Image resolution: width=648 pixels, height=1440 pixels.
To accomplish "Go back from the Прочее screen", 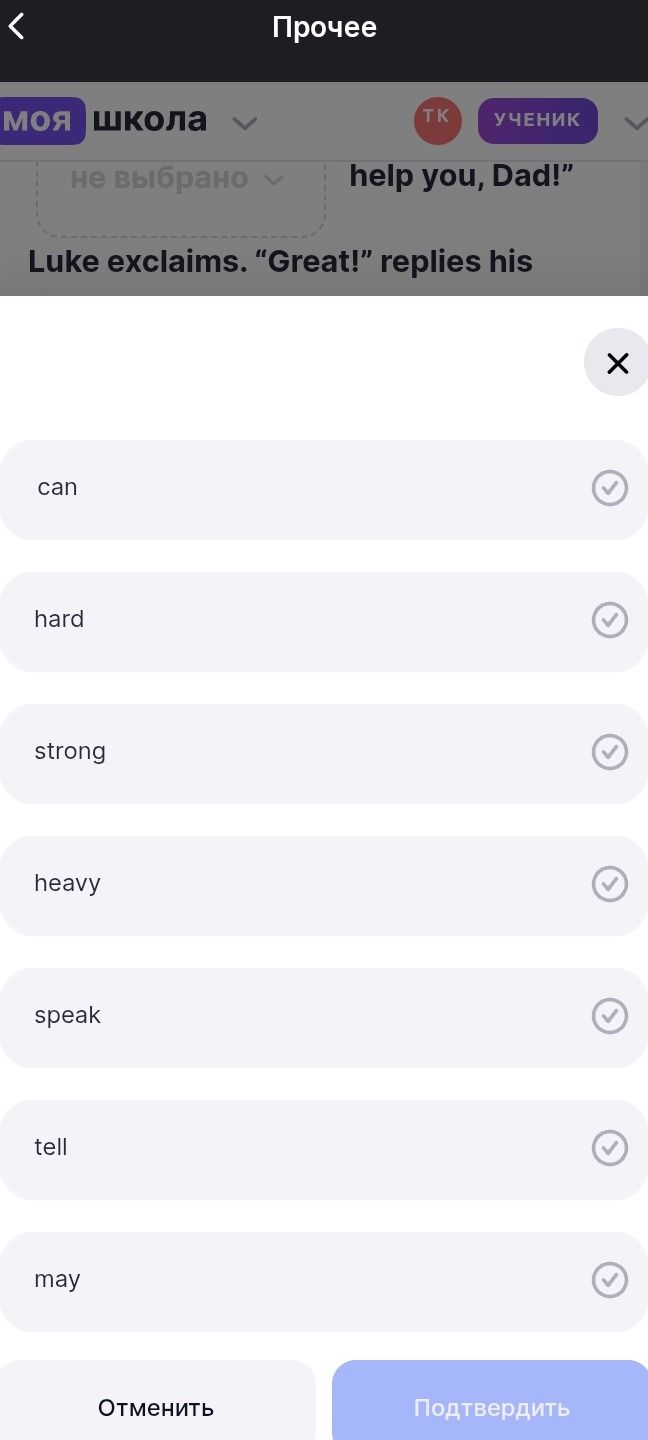I will tap(17, 27).
